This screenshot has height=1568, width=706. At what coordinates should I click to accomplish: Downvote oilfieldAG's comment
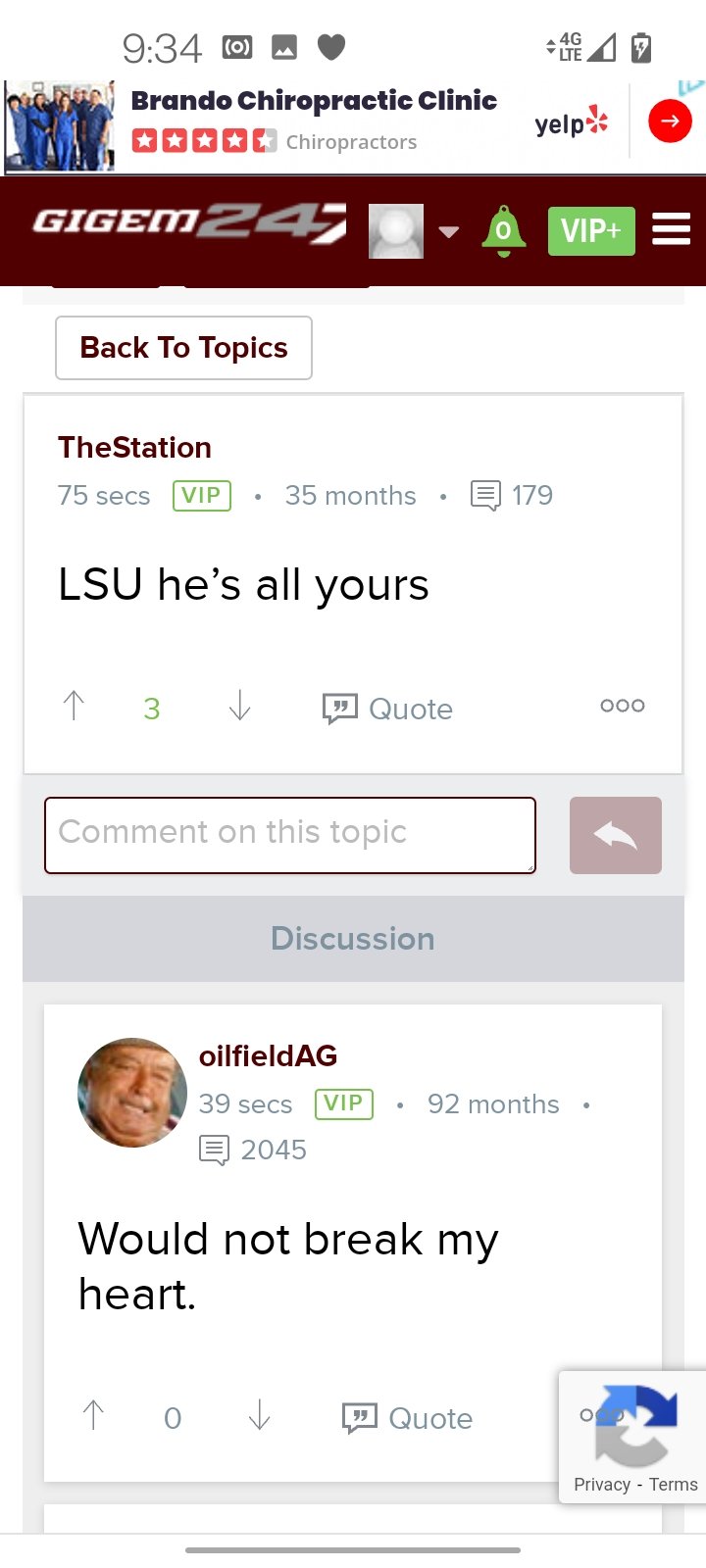[x=260, y=1416]
